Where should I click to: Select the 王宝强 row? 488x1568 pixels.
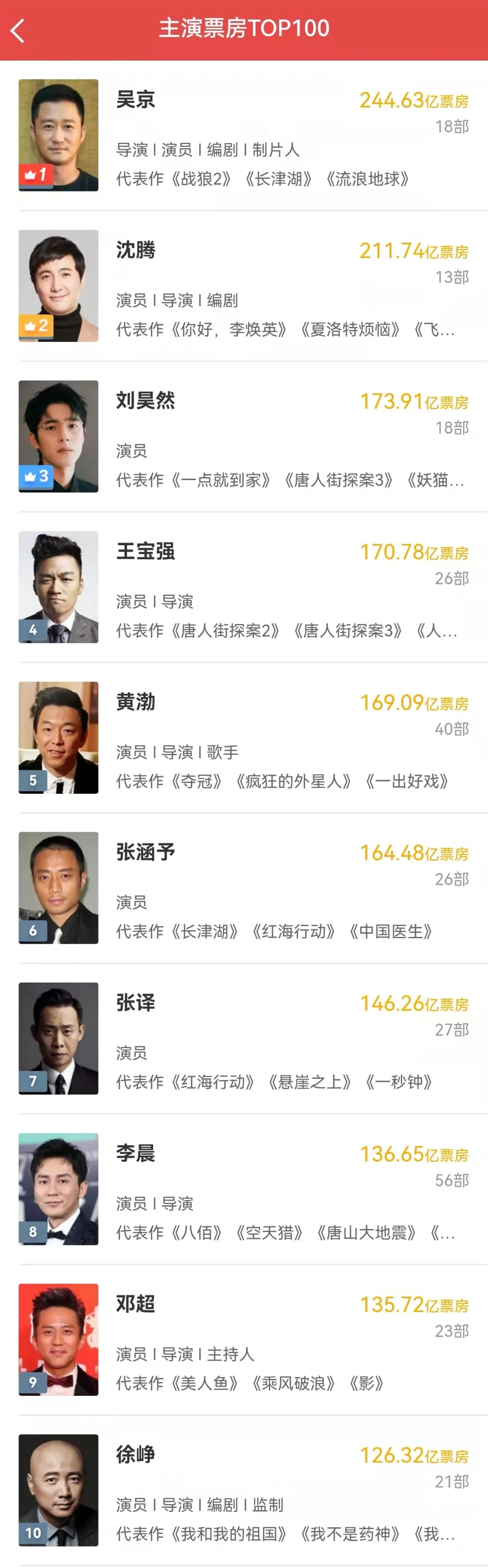[244, 587]
